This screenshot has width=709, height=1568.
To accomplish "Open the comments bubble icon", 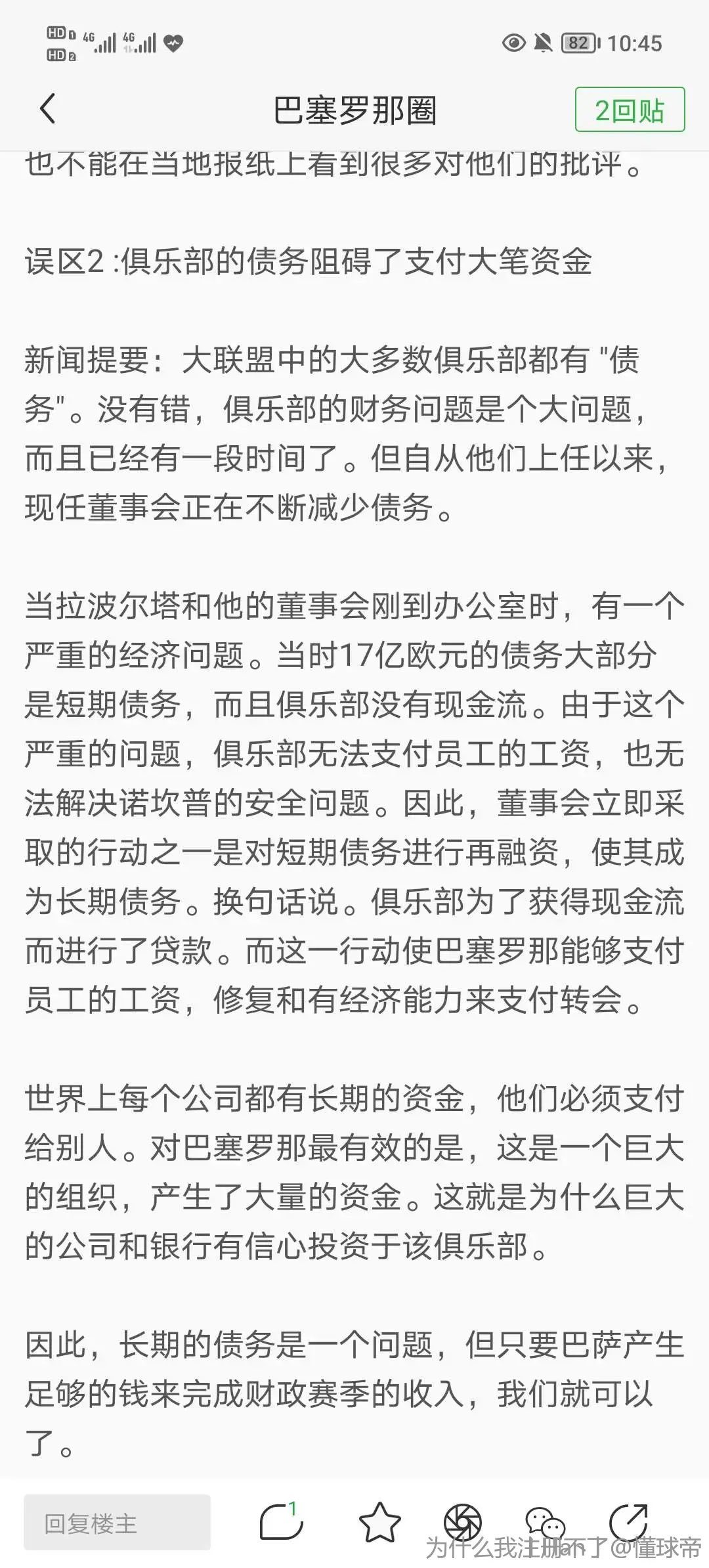I will pos(281,1522).
